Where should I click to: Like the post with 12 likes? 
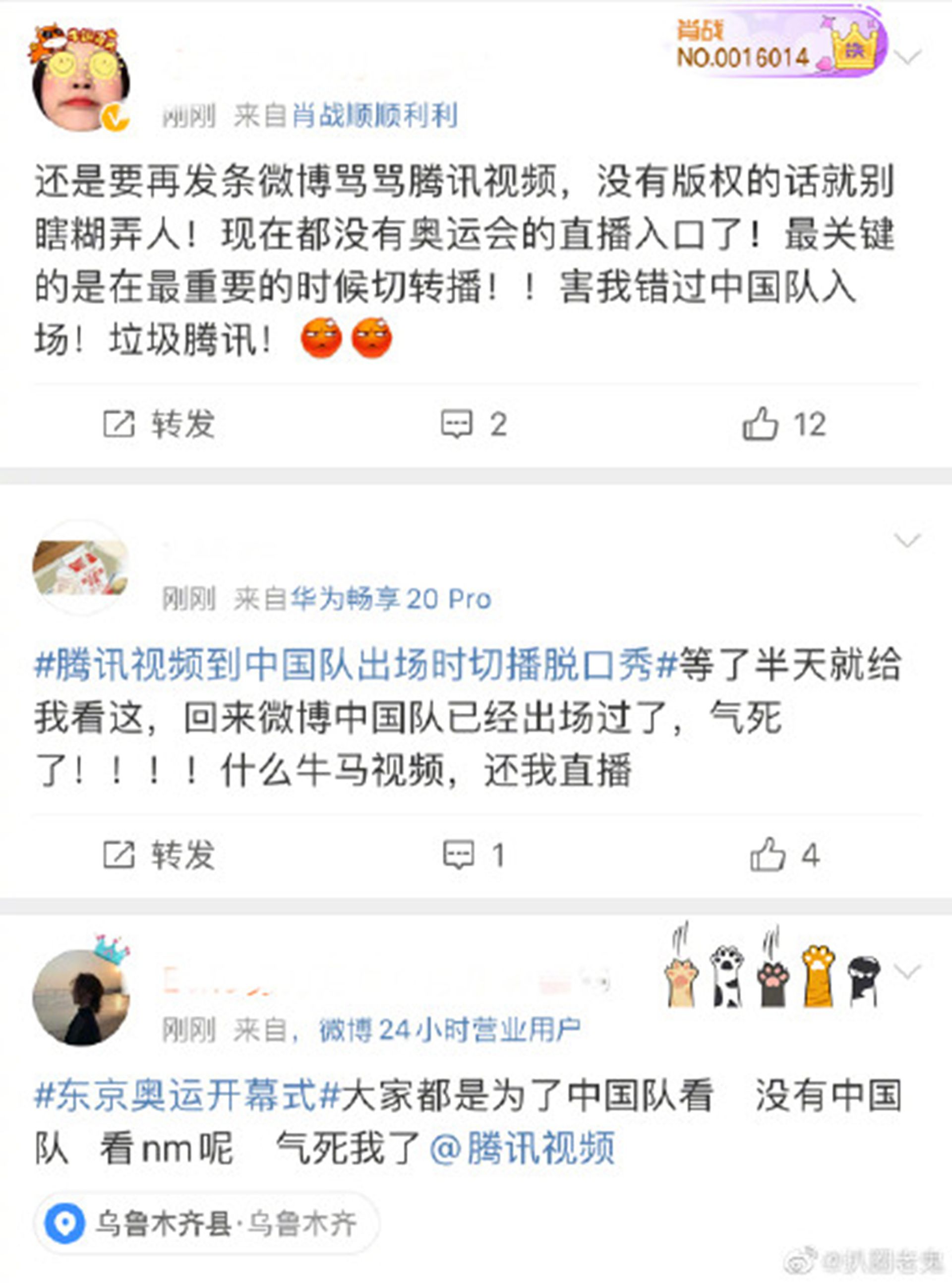pyautogui.click(x=783, y=425)
